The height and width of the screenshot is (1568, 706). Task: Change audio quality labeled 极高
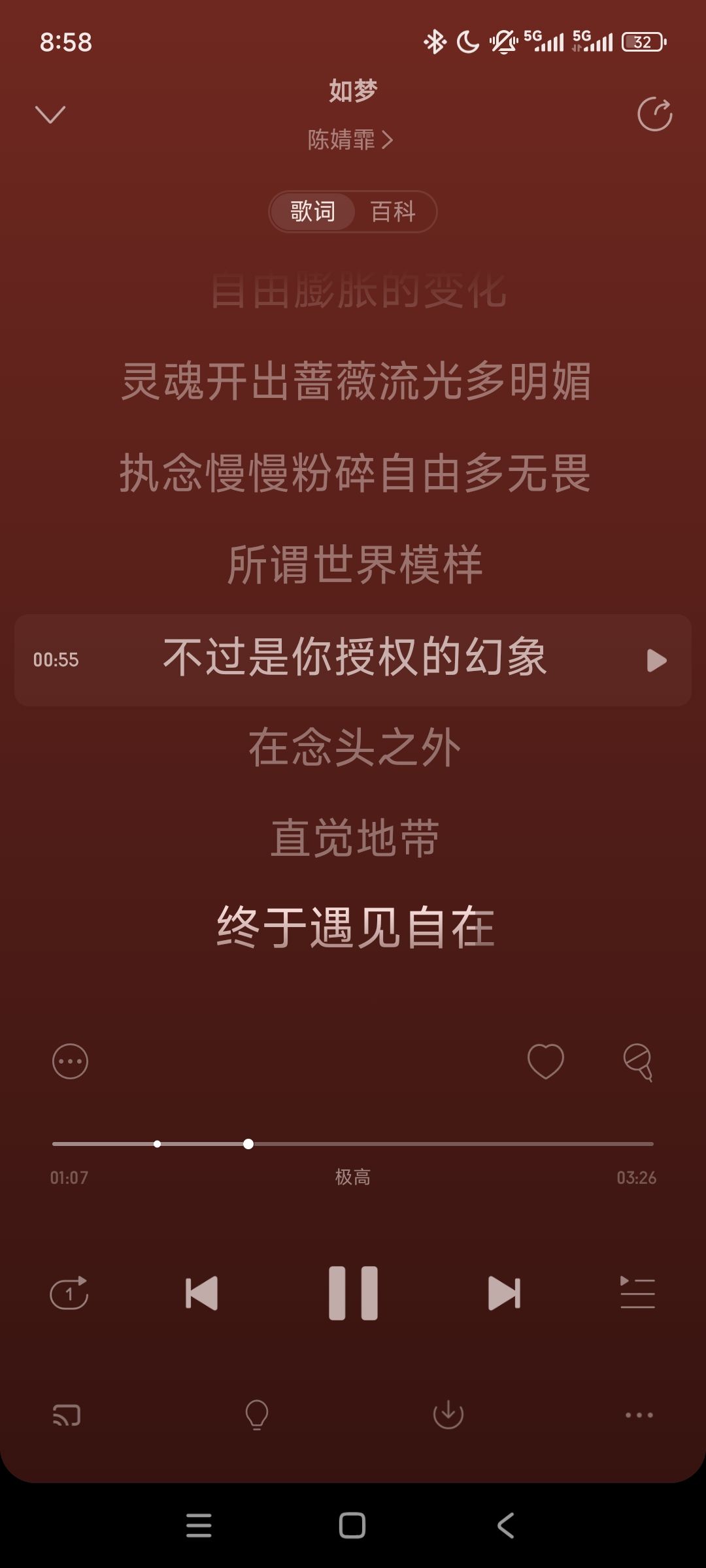353,1177
